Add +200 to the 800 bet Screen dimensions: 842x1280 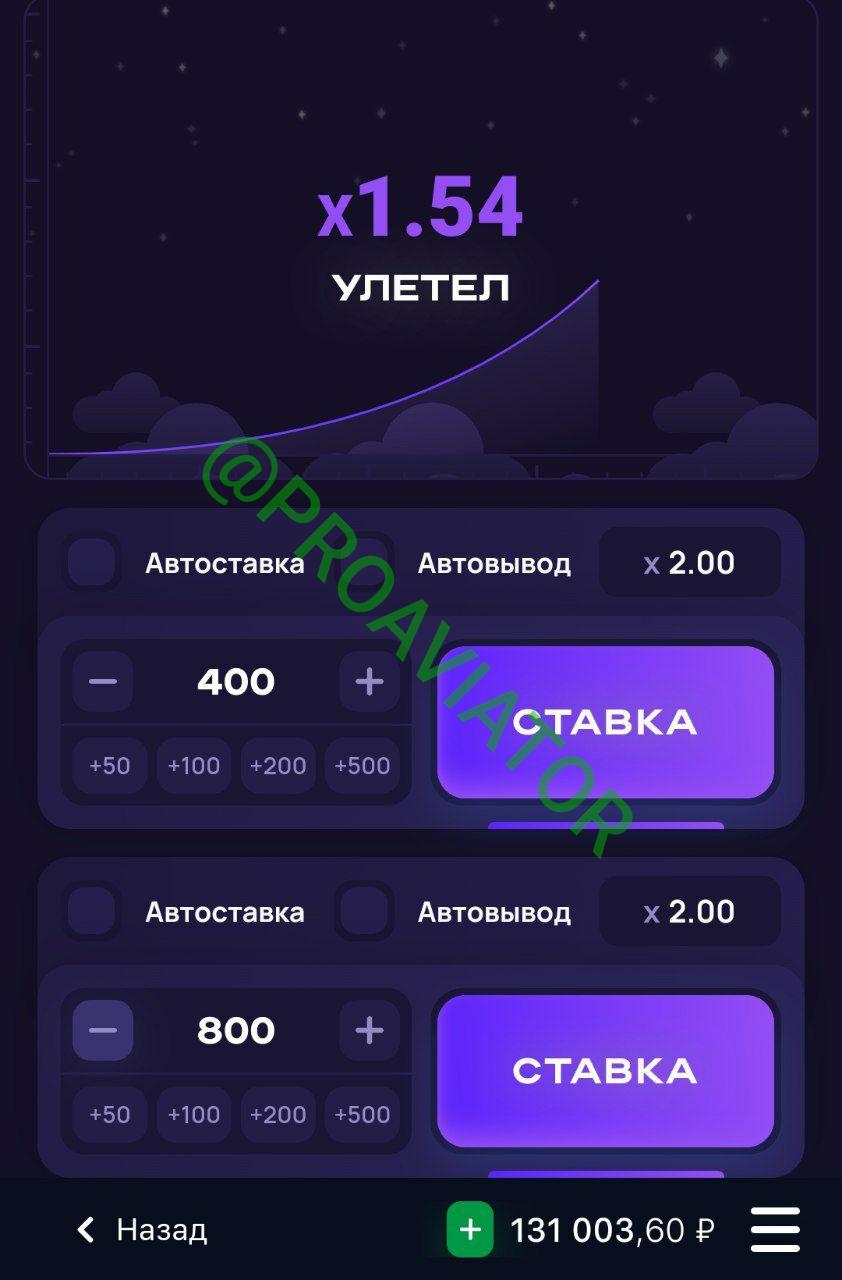coord(278,1114)
